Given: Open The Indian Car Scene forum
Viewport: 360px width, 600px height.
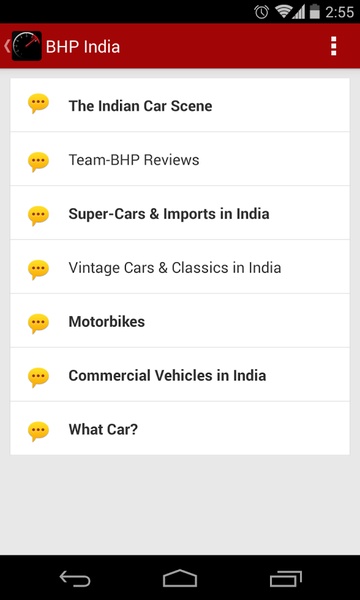Looking at the screenshot, I should tap(180, 105).
